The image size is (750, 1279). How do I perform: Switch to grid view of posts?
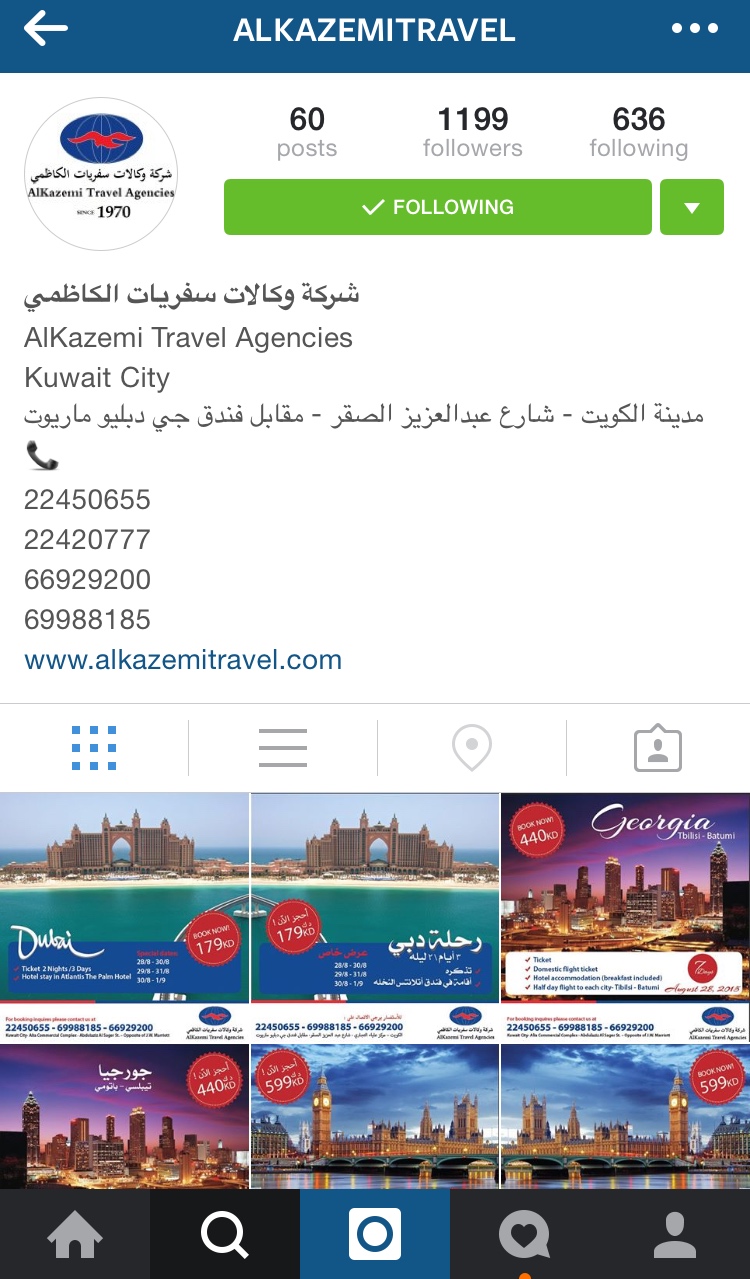(x=94, y=747)
